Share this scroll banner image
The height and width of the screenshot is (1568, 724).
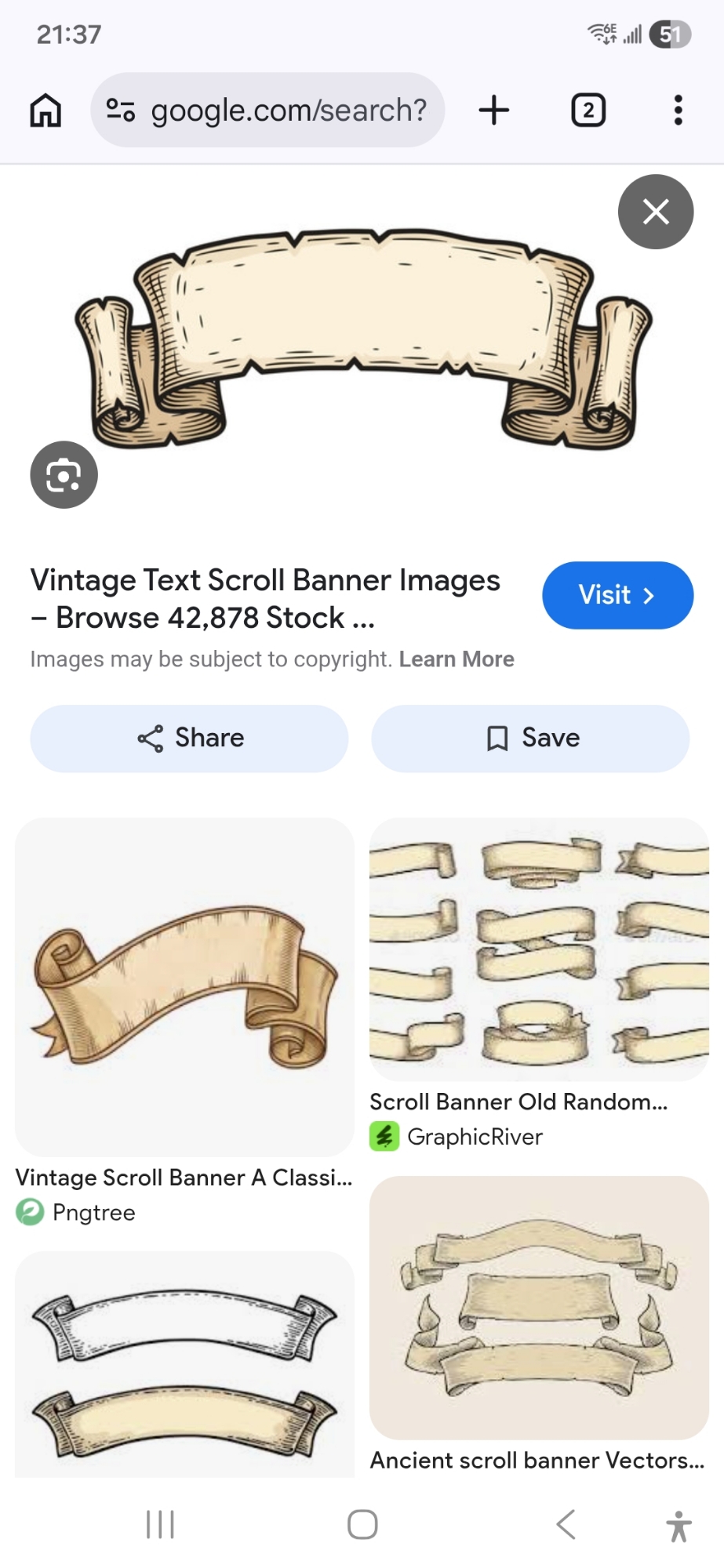point(189,738)
